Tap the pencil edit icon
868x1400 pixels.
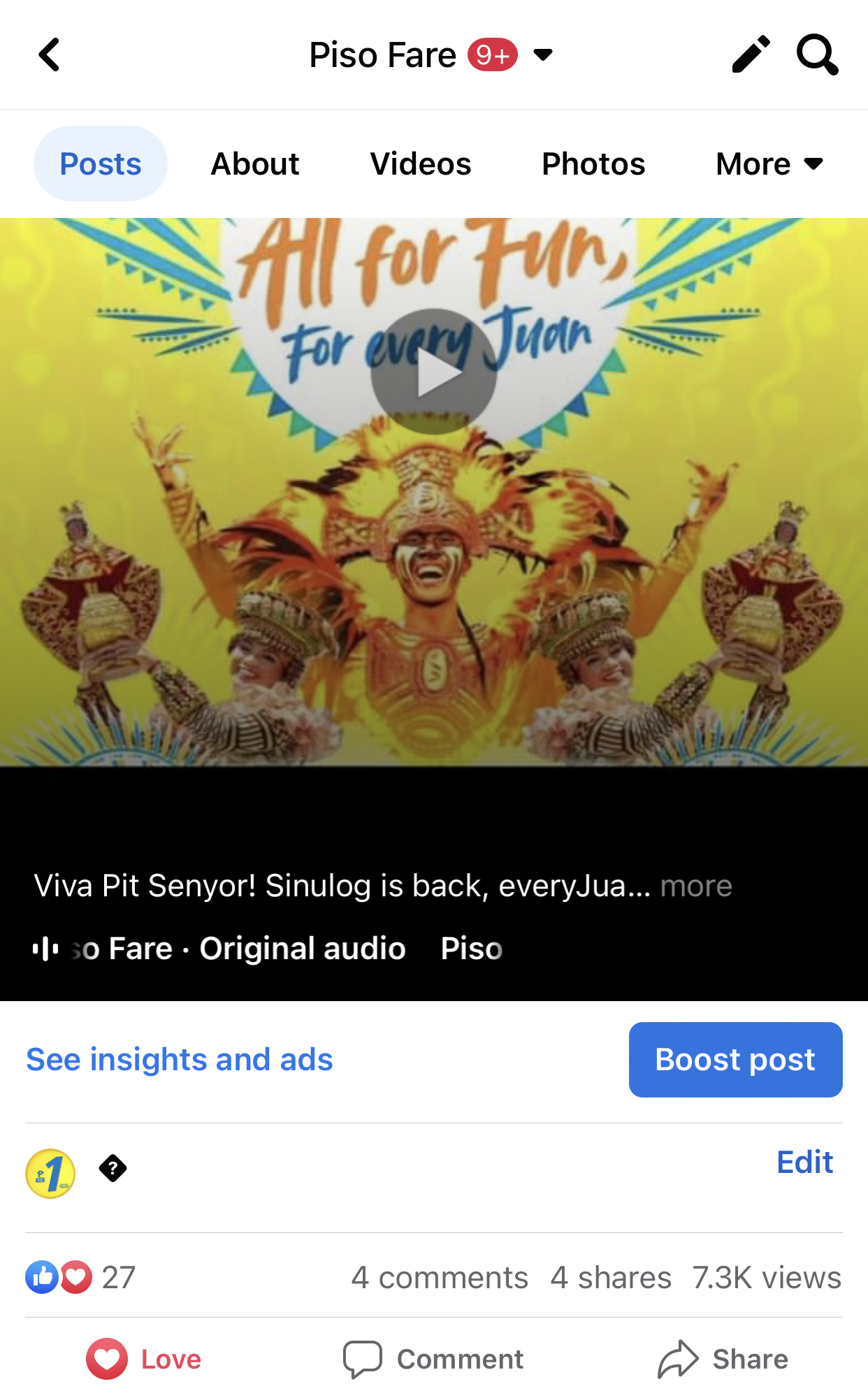coord(751,54)
